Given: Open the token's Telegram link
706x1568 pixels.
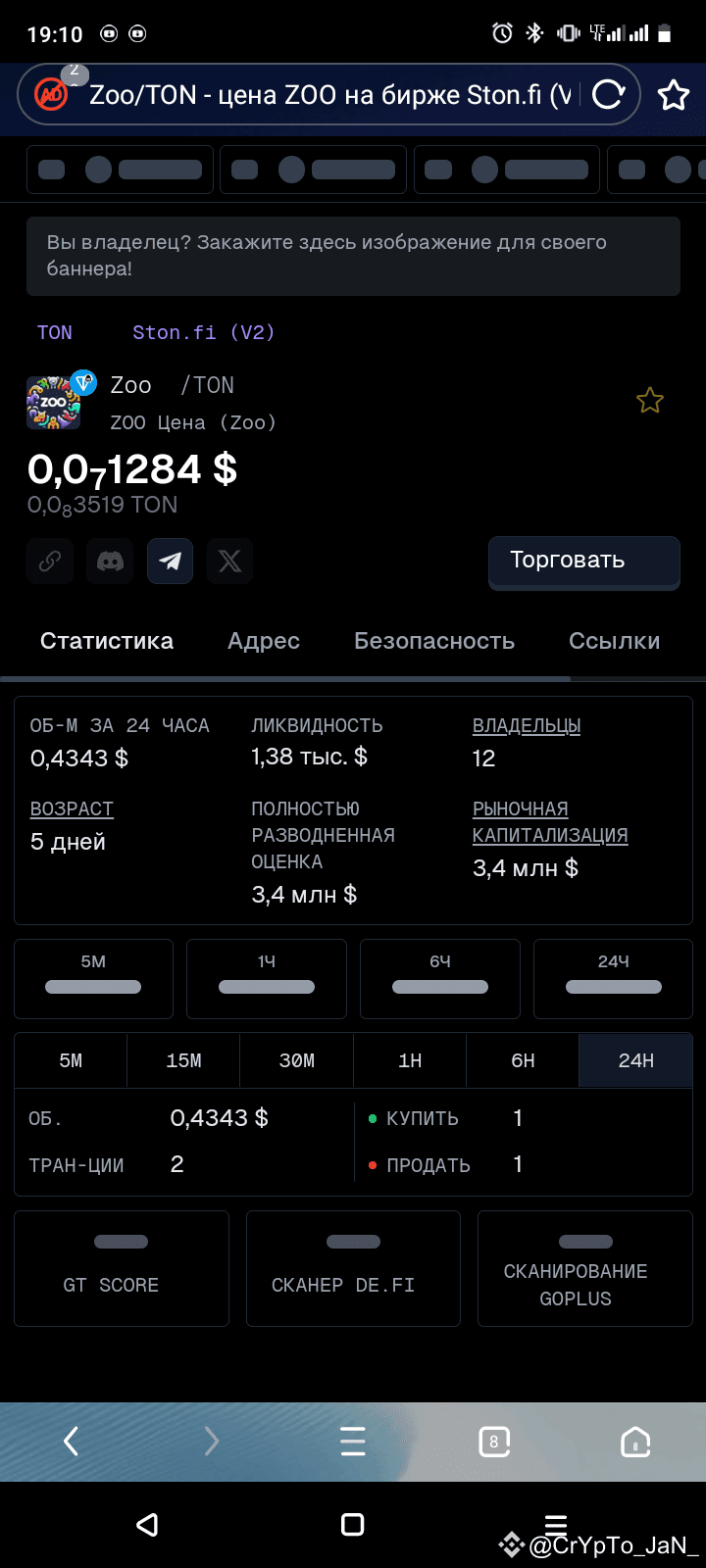Looking at the screenshot, I should coord(170,562).
